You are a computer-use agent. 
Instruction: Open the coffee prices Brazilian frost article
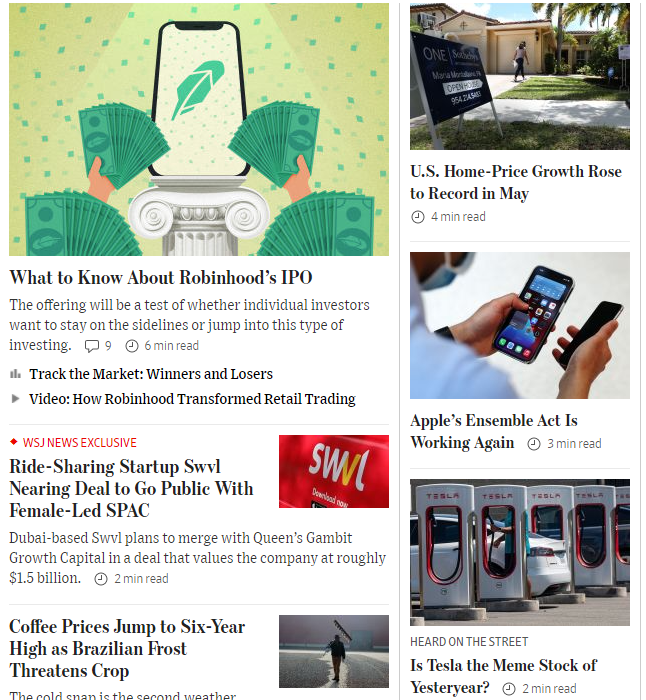127,649
